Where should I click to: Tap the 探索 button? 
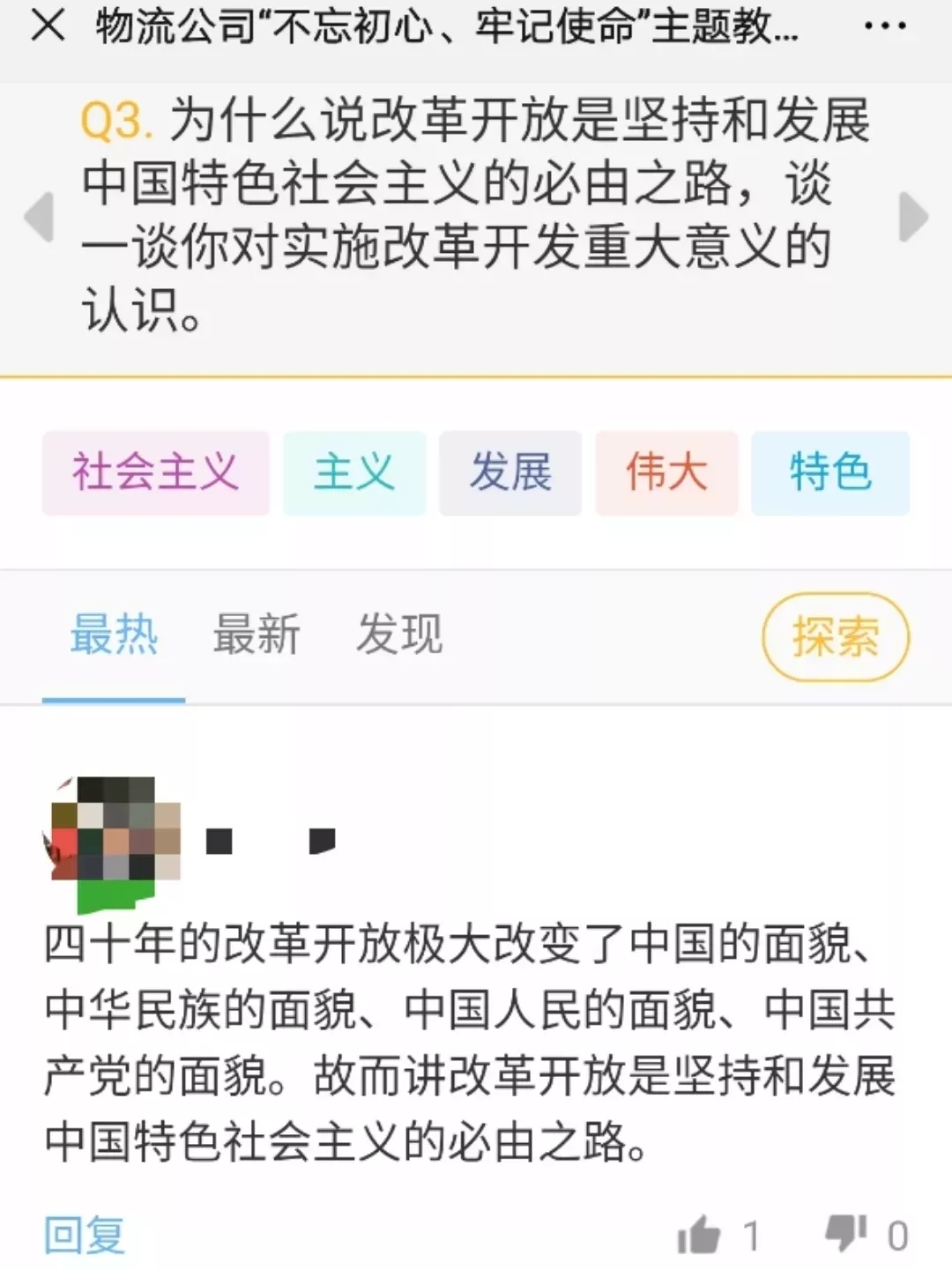coord(835,636)
